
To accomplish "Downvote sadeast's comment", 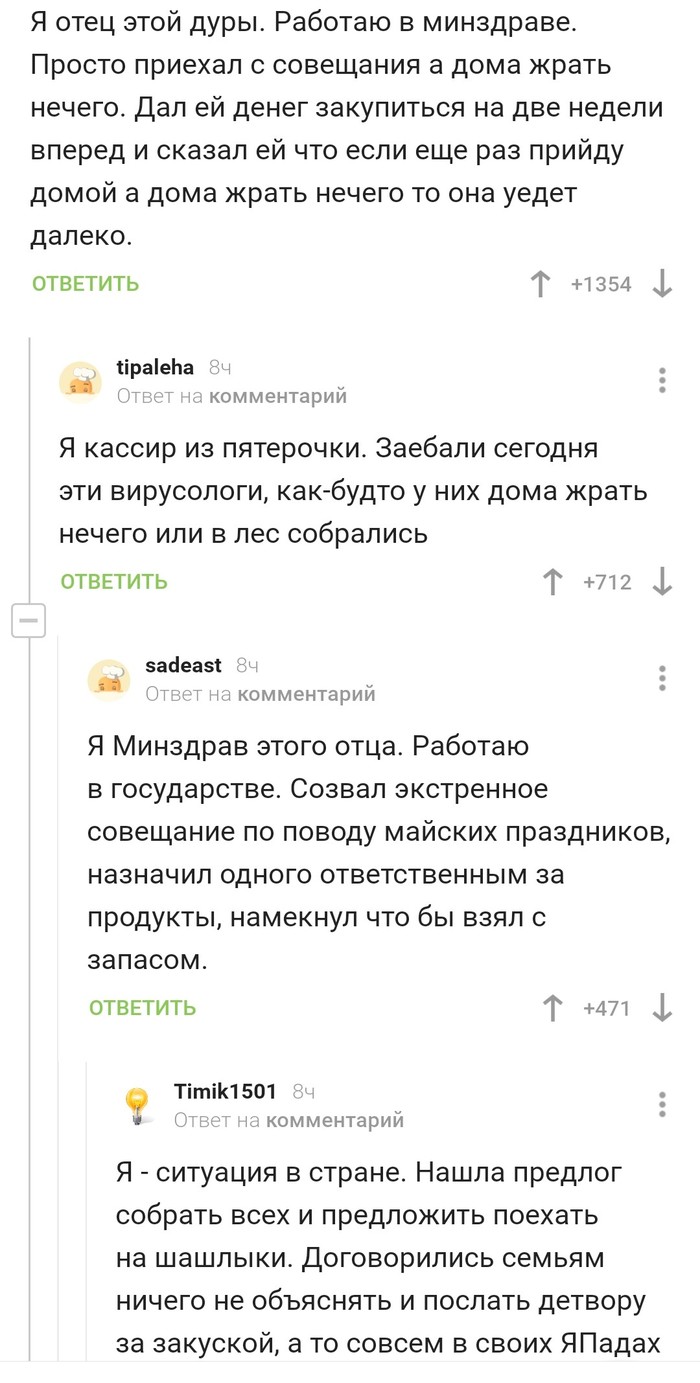I will pos(662,1008).
